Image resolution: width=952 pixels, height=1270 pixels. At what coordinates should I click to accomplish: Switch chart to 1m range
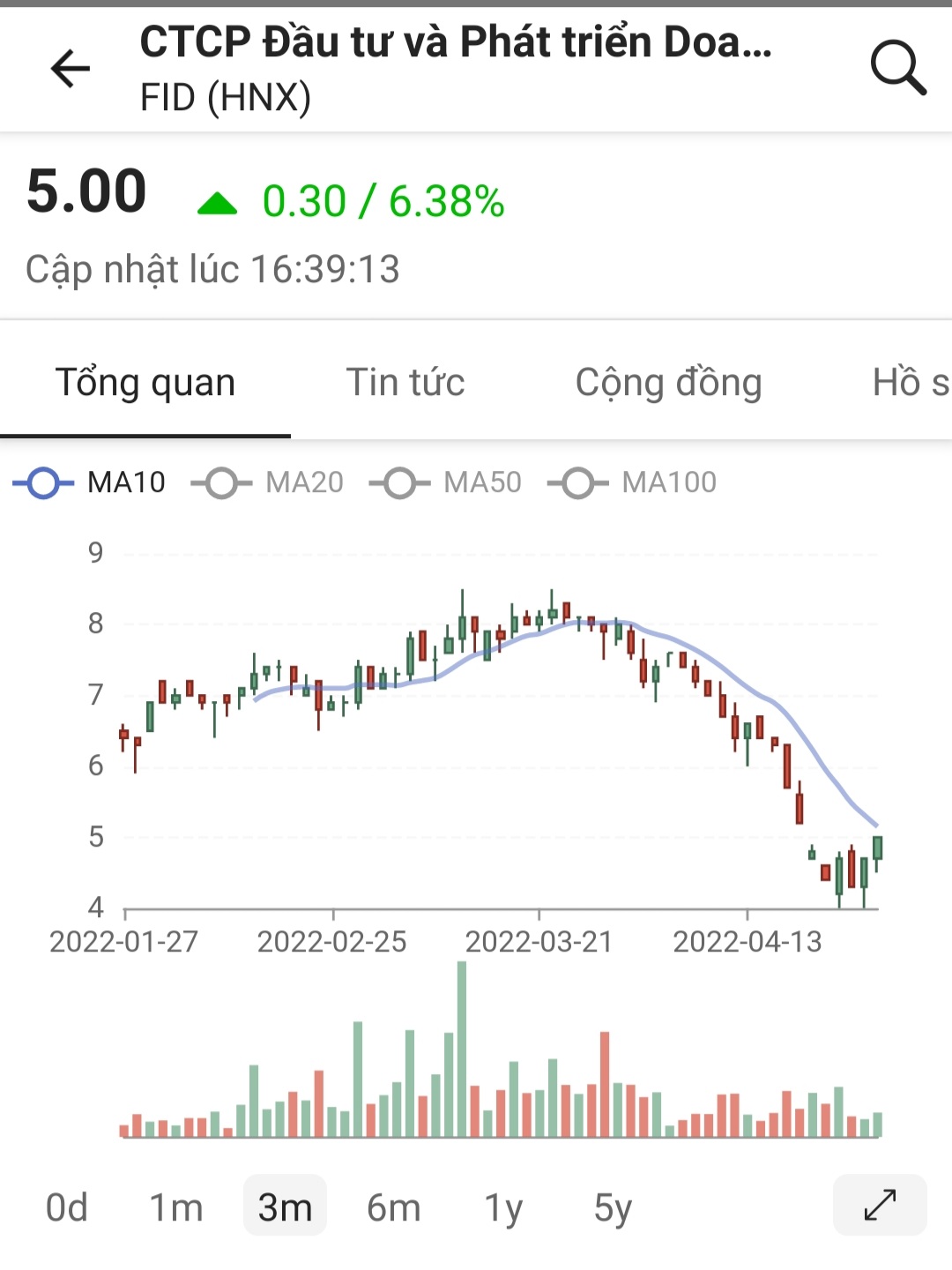coord(176,1207)
